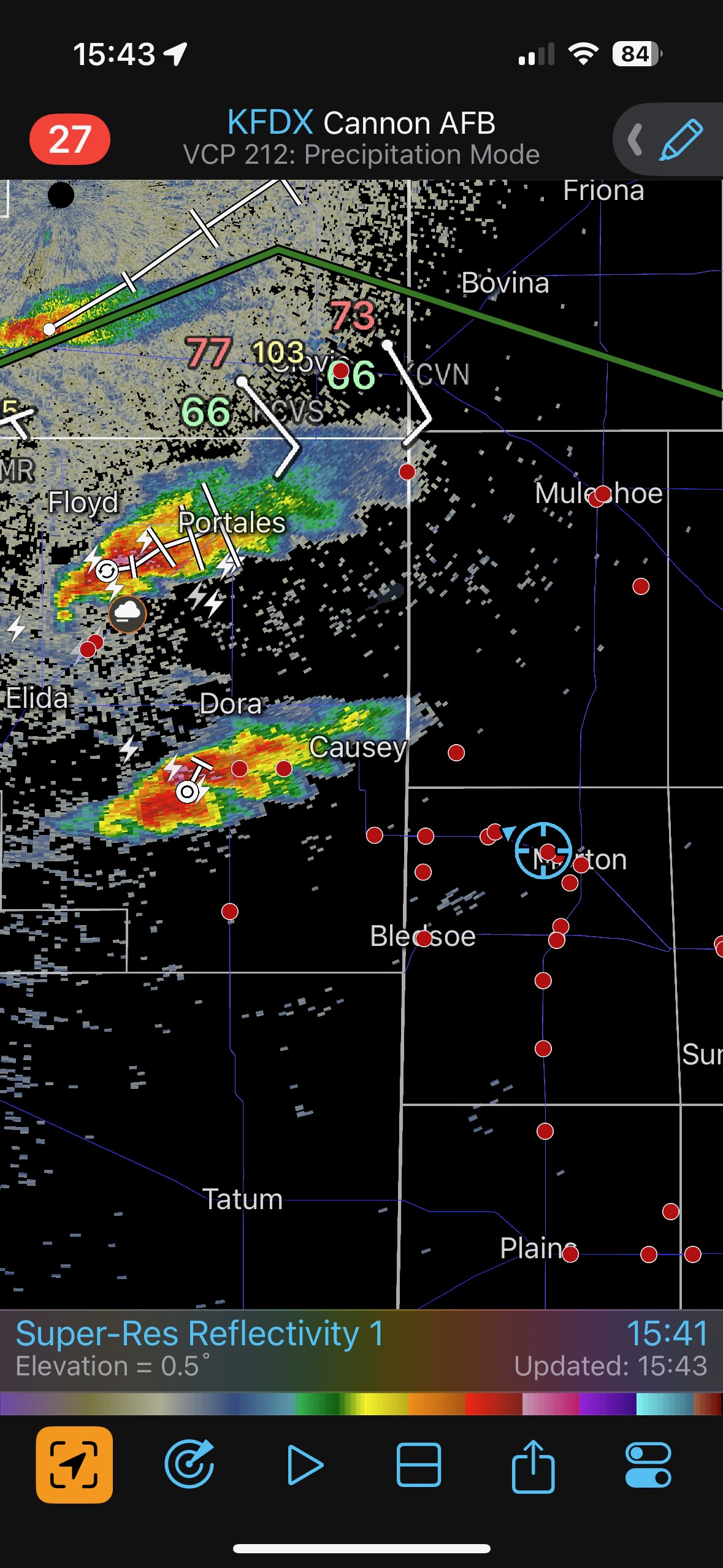Open the split panel layout option
This screenshot has height=1568, width=723.
(419, 1465)
